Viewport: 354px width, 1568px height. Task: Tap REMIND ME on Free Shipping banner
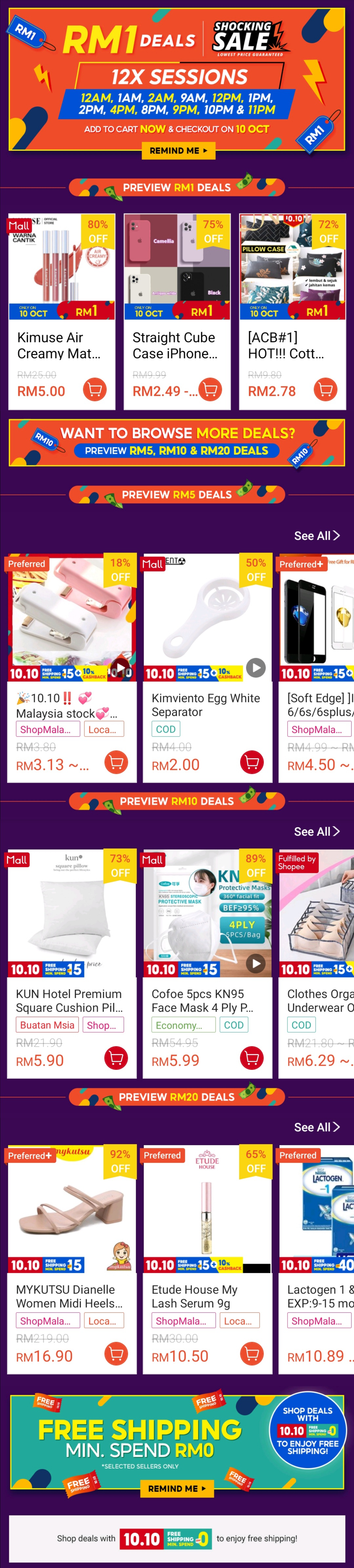(176, 1488)
